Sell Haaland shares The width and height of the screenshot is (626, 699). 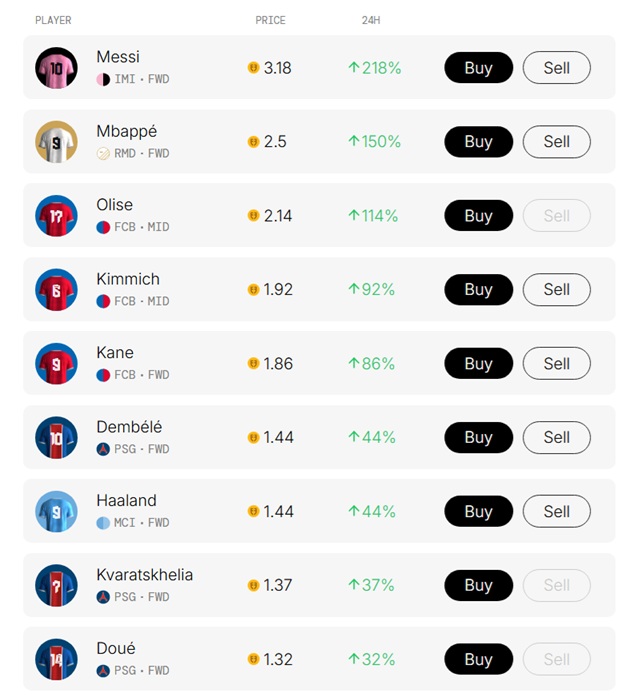(556, 512)
